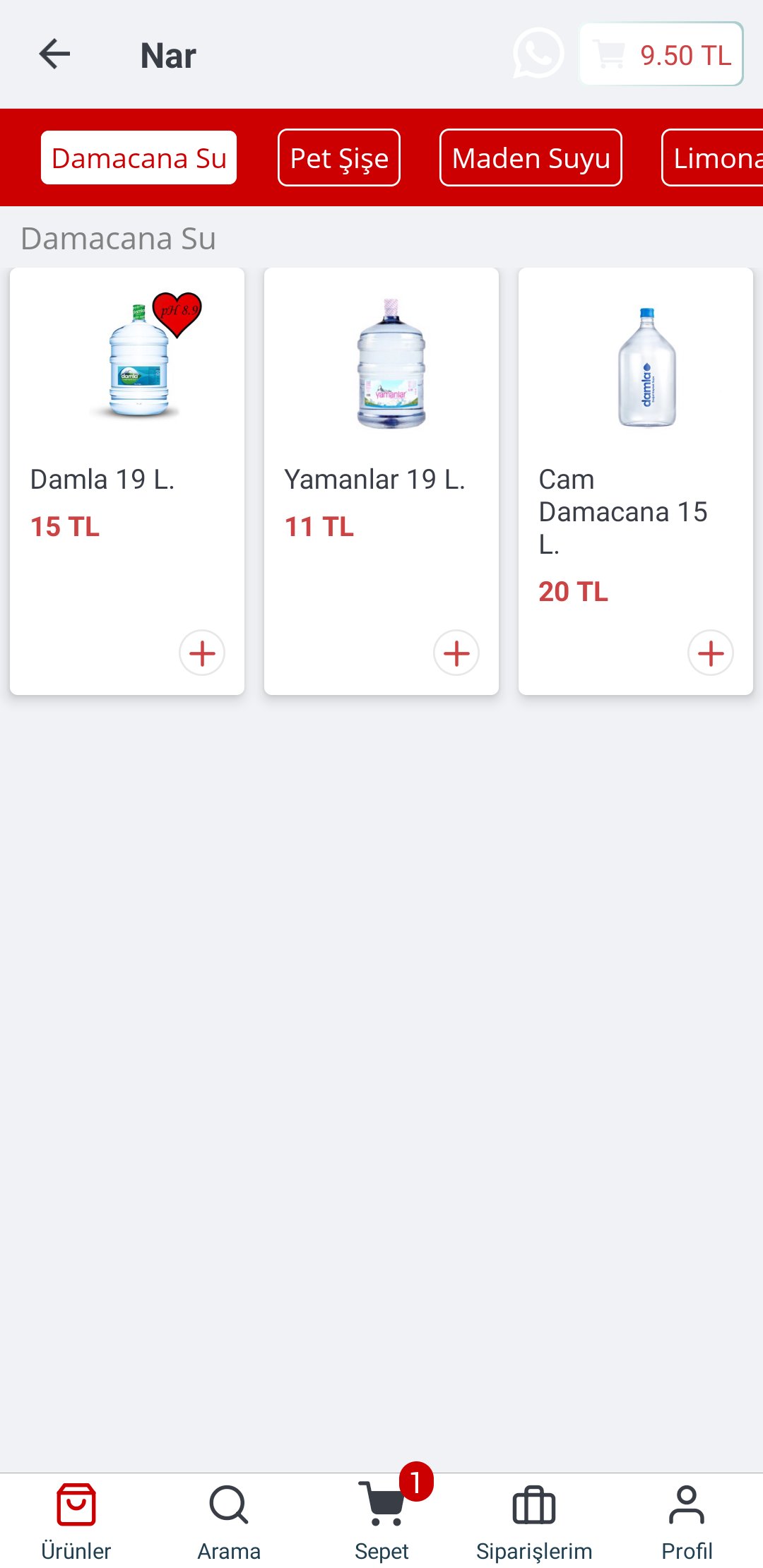Image resolution: width=763 pixels, height=1568 pixels.
Task: Open the Limonata category chip
Action: (712, 158)
